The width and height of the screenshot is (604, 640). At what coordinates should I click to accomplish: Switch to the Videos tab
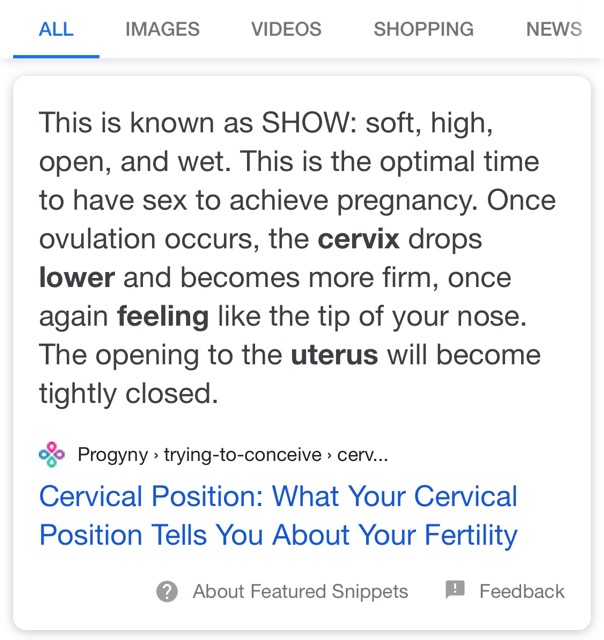point(286,29)
